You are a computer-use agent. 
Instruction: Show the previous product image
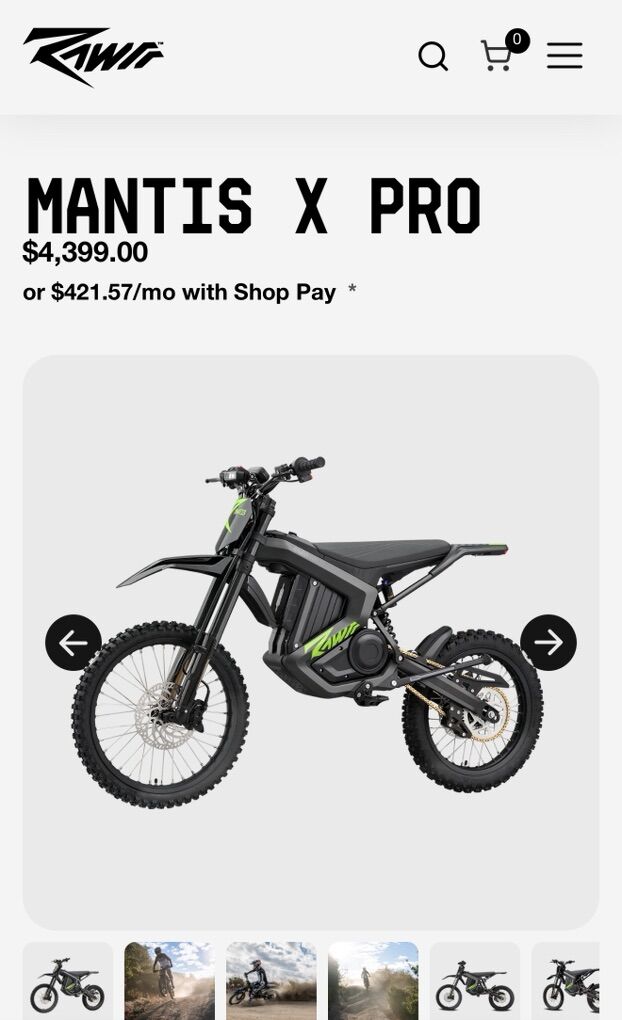(x=73, y=642)
